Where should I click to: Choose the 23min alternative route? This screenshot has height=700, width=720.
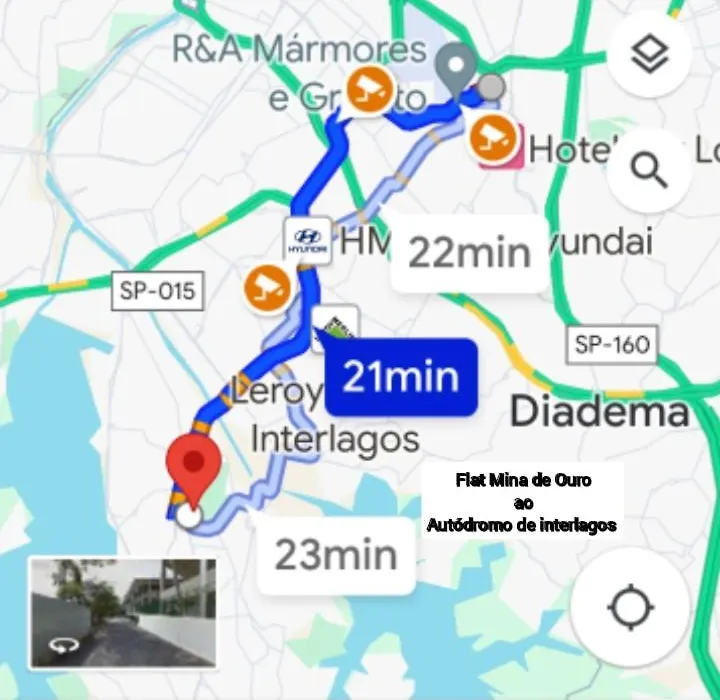click(x=336, y=554)
